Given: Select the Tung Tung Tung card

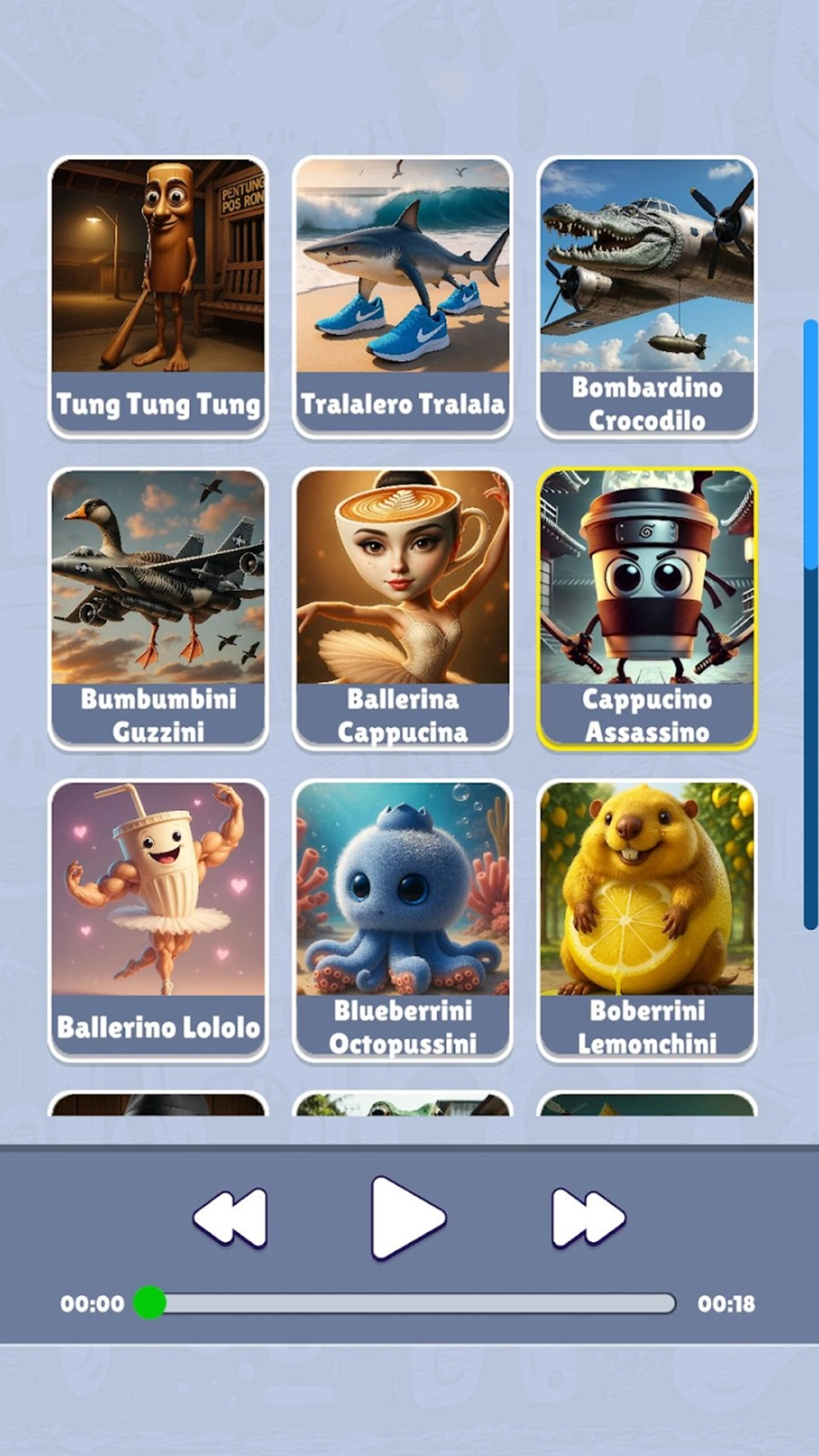Looking at the screenshot, I should [158, 296].
